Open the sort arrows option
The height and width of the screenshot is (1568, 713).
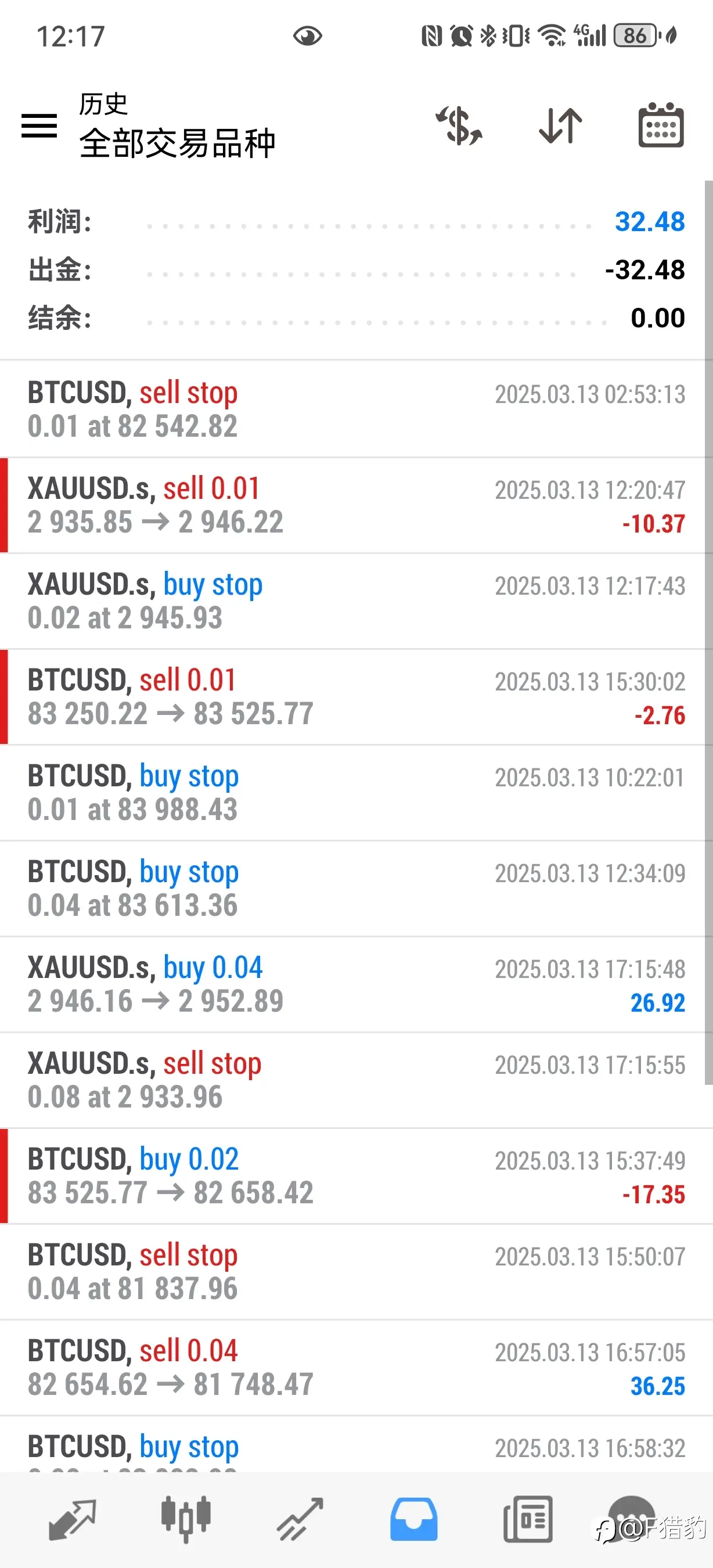(x=560, y=126)
